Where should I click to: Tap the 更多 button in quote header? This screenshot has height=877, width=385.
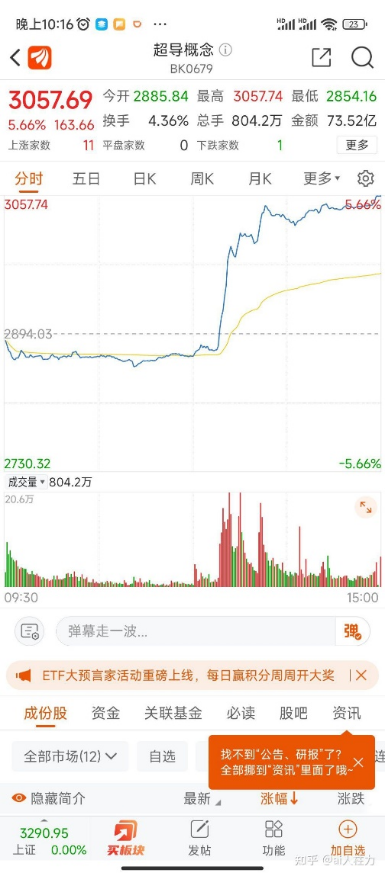[x=356, y=145]
